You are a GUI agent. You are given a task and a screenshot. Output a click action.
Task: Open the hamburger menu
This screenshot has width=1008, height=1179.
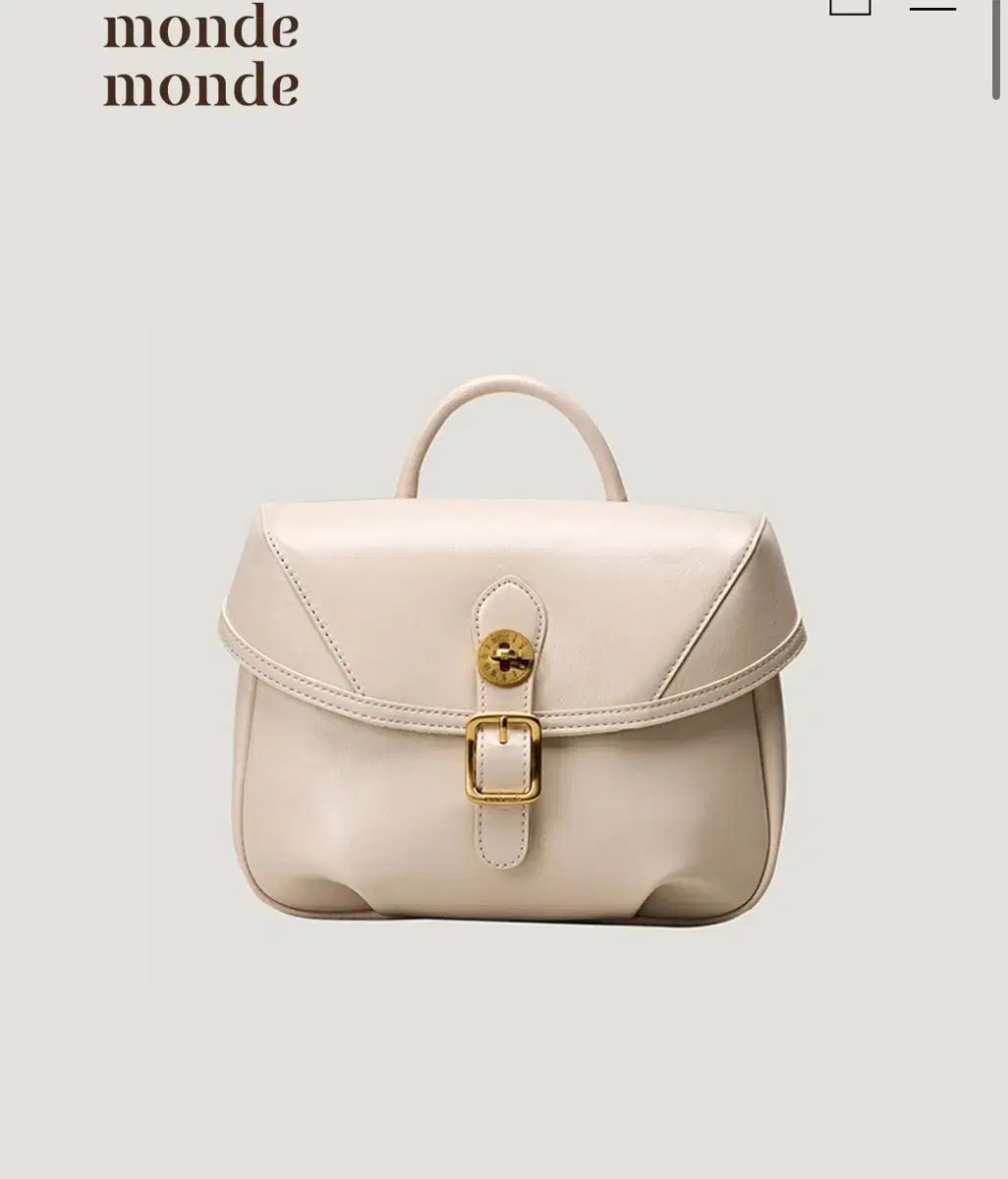(x=932, y=7)
